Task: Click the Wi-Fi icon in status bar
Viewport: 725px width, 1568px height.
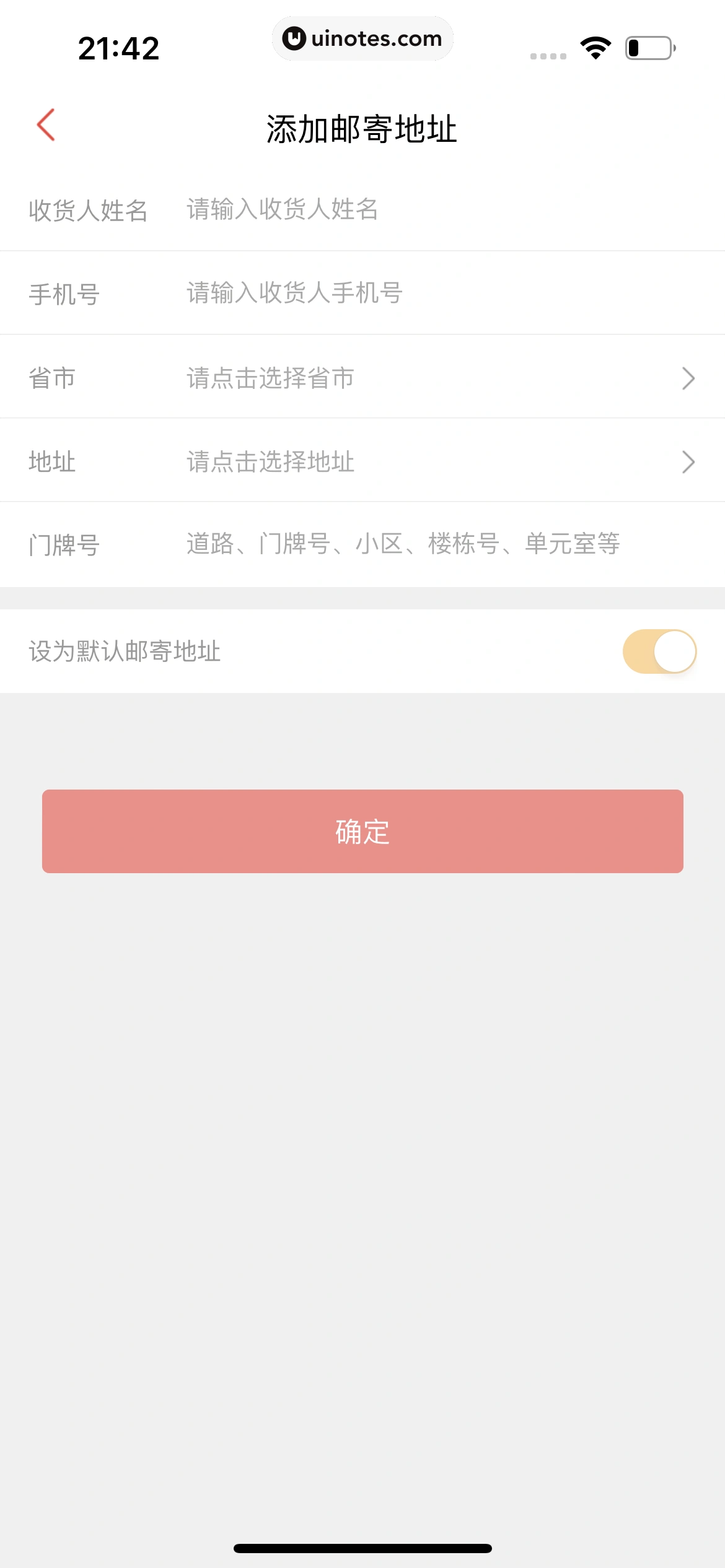Action: click(x=594, y=46)
